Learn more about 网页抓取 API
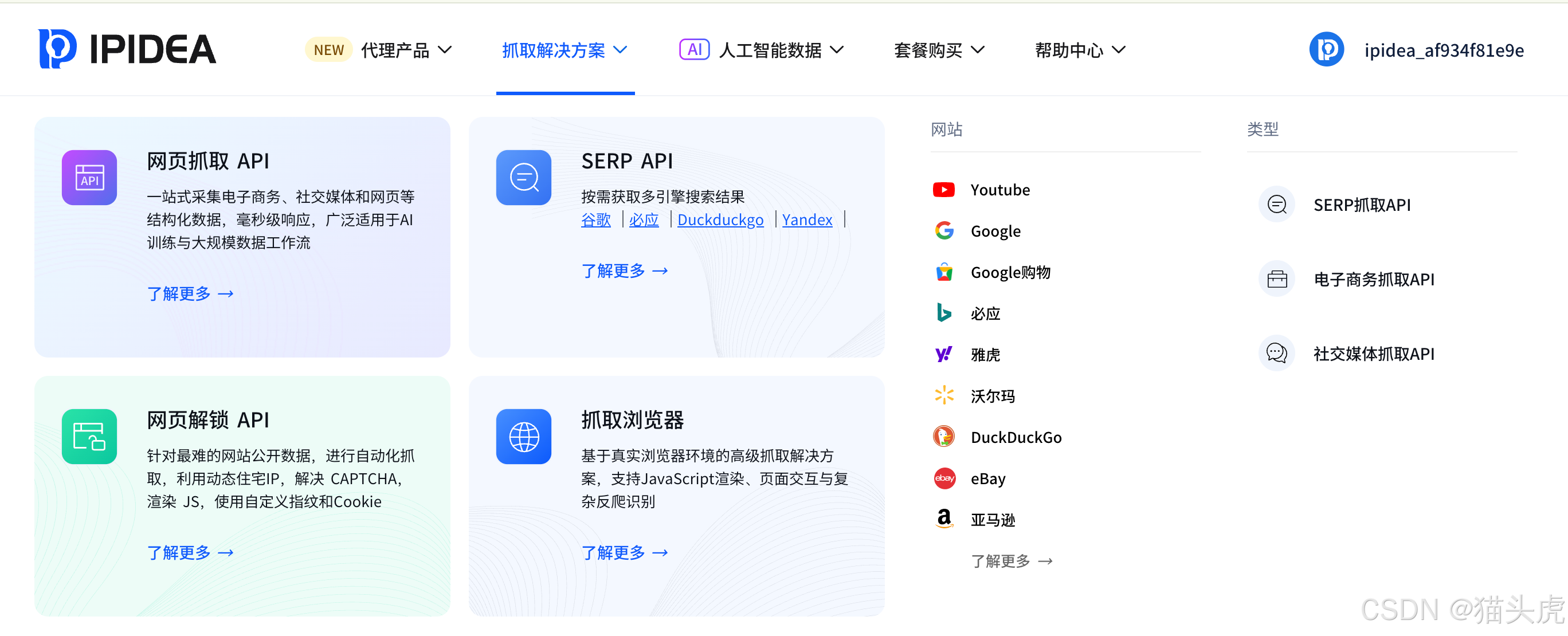 190,294
